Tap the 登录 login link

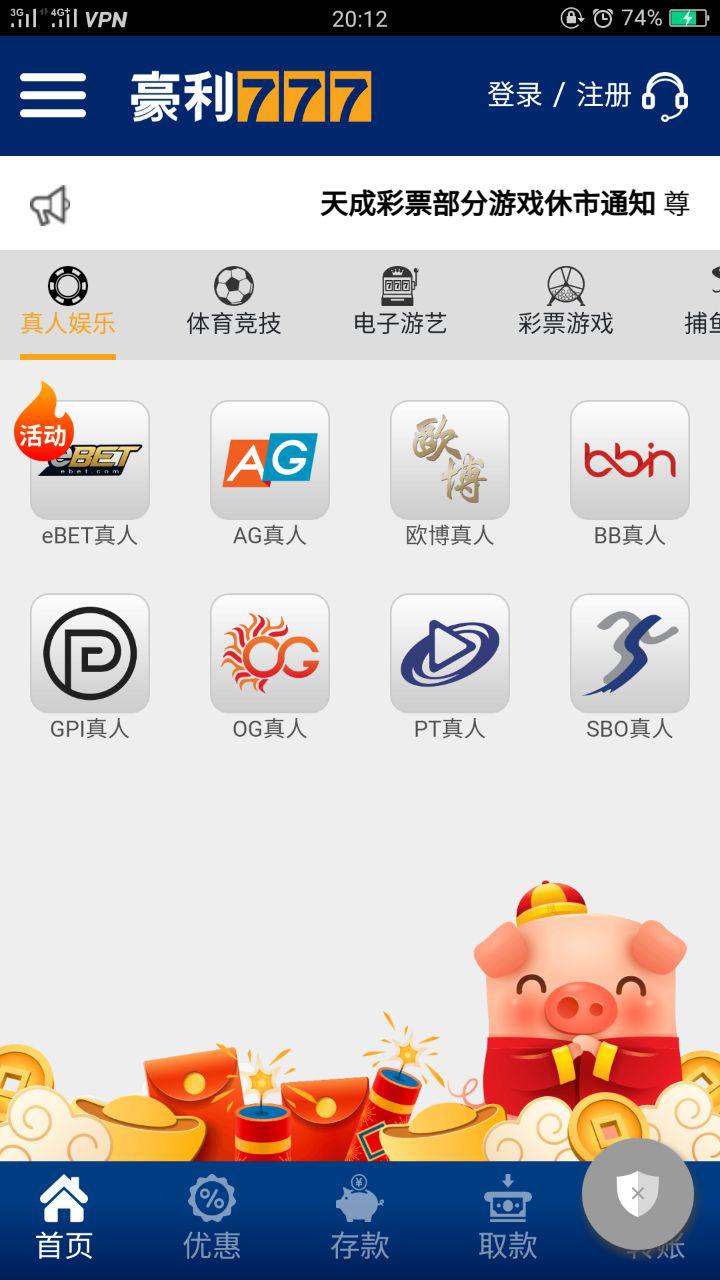(515, 95)
